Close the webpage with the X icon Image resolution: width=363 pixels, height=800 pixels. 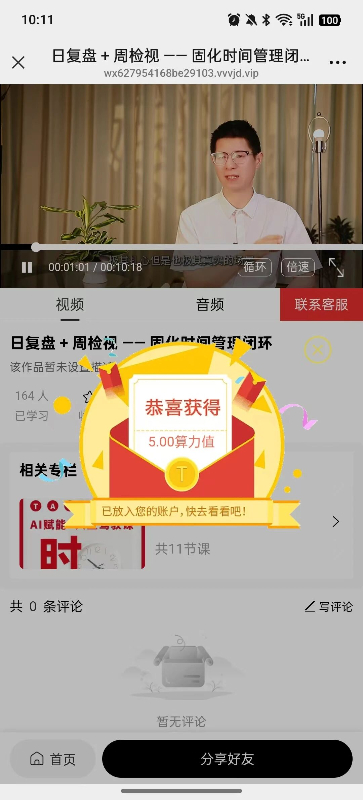coord(18,63)
